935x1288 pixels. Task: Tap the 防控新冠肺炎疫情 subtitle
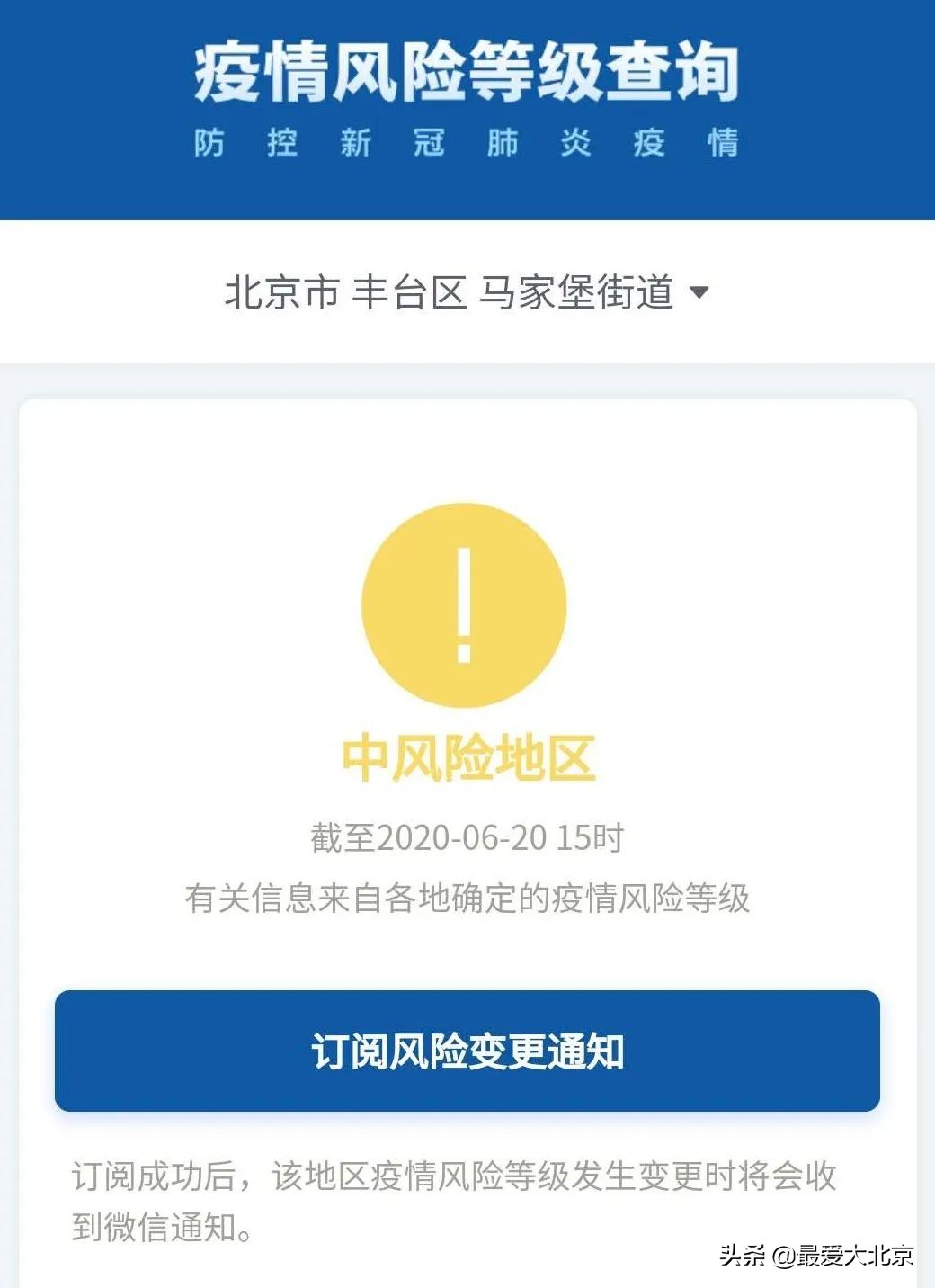pyautogui.click(x=467, y=144)
